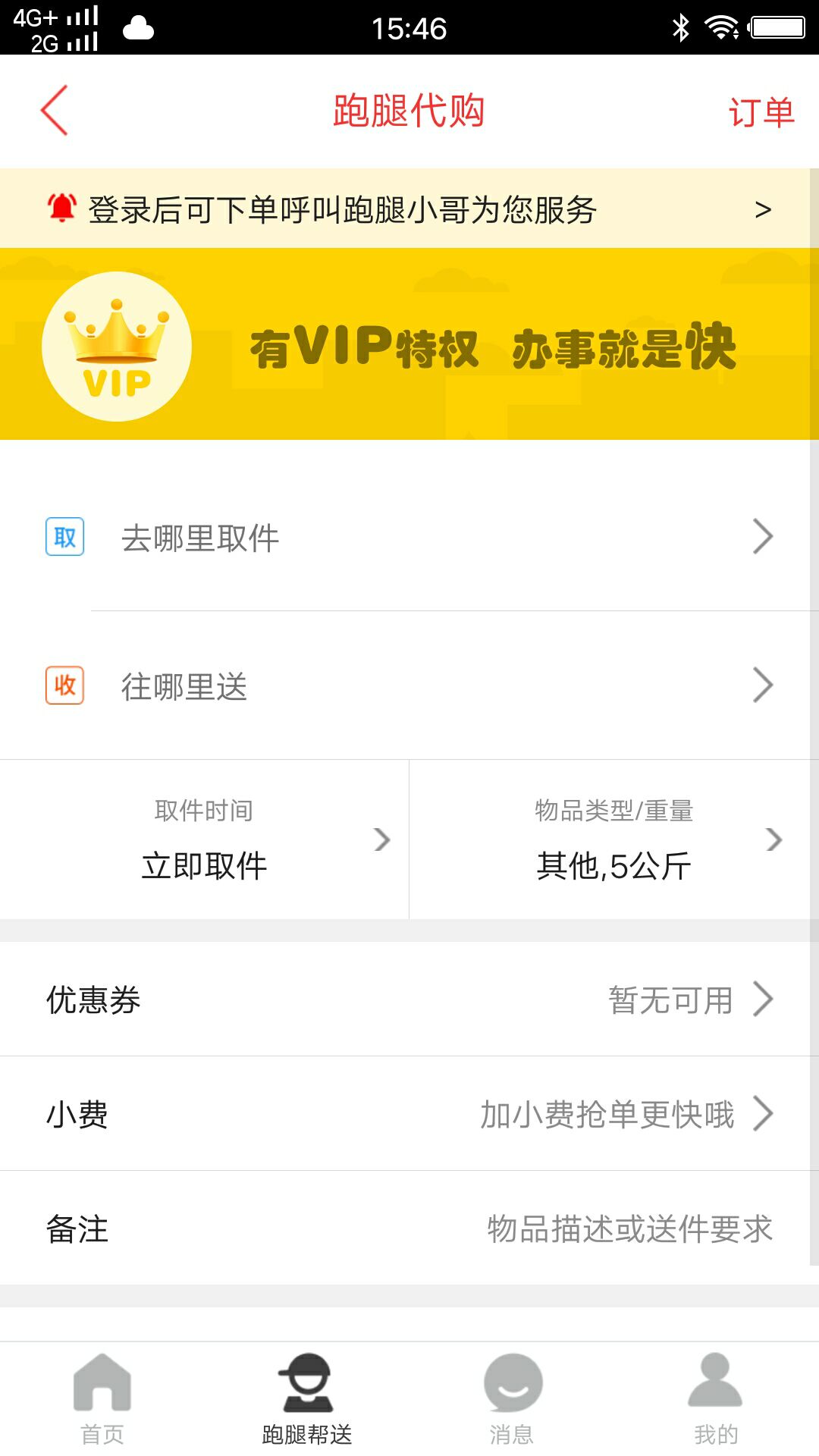Add a tip in 小费 row
The height and width of the screenshot is (1456, 819).
(409, 1114)
